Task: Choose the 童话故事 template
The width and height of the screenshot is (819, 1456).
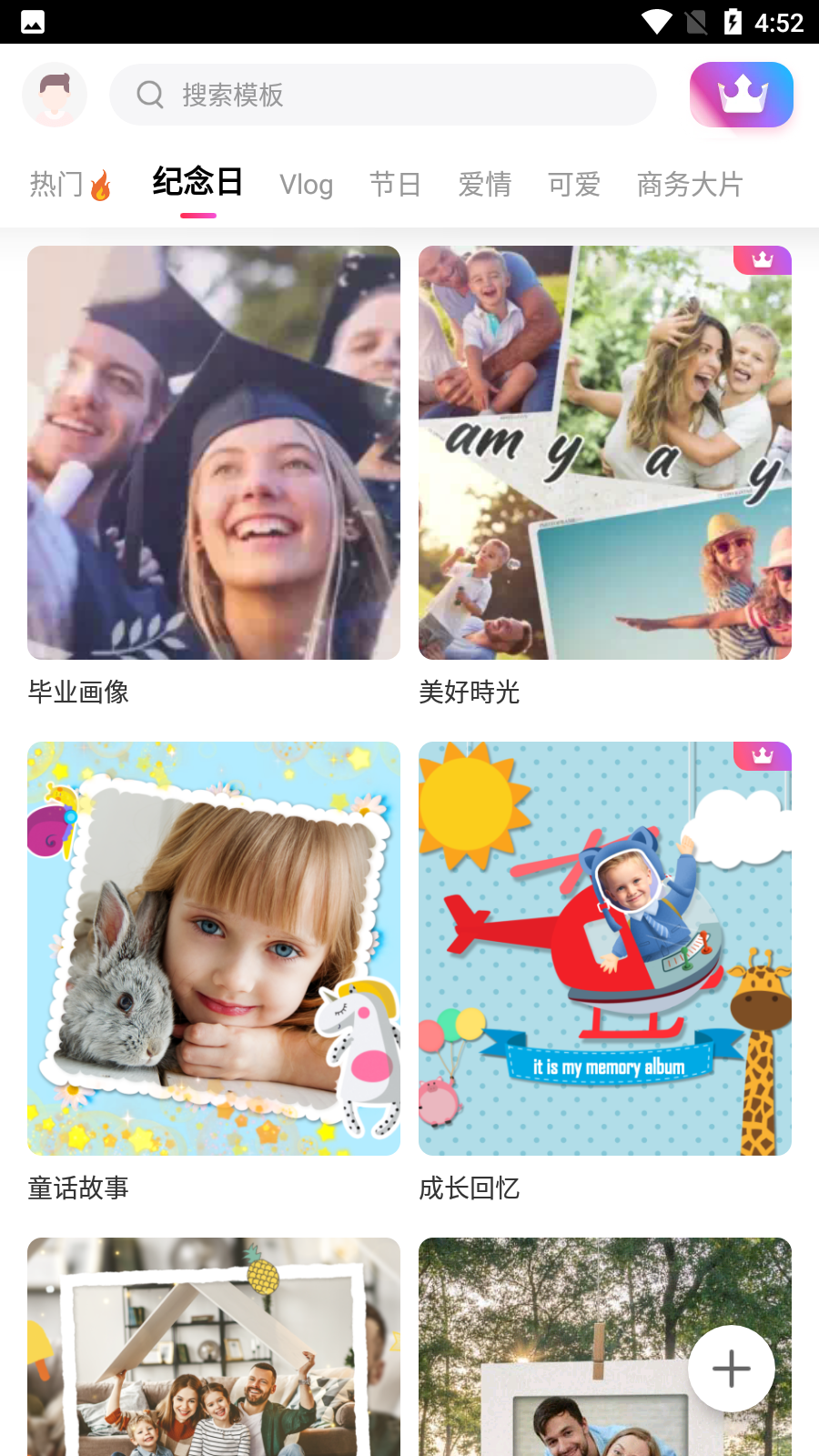Action: click(x=214, y=948)
